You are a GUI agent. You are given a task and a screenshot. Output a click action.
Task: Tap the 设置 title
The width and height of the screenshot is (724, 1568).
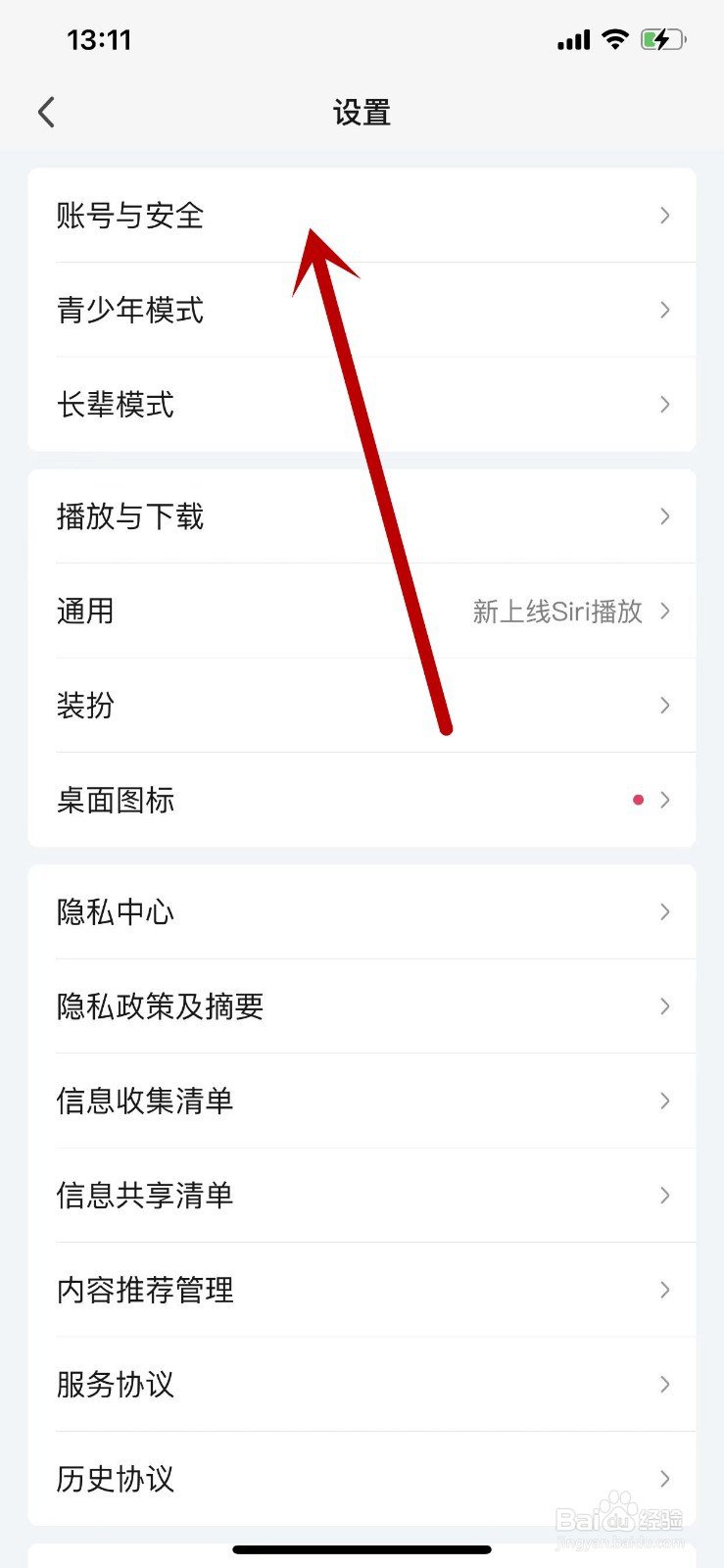click(362, 112)
